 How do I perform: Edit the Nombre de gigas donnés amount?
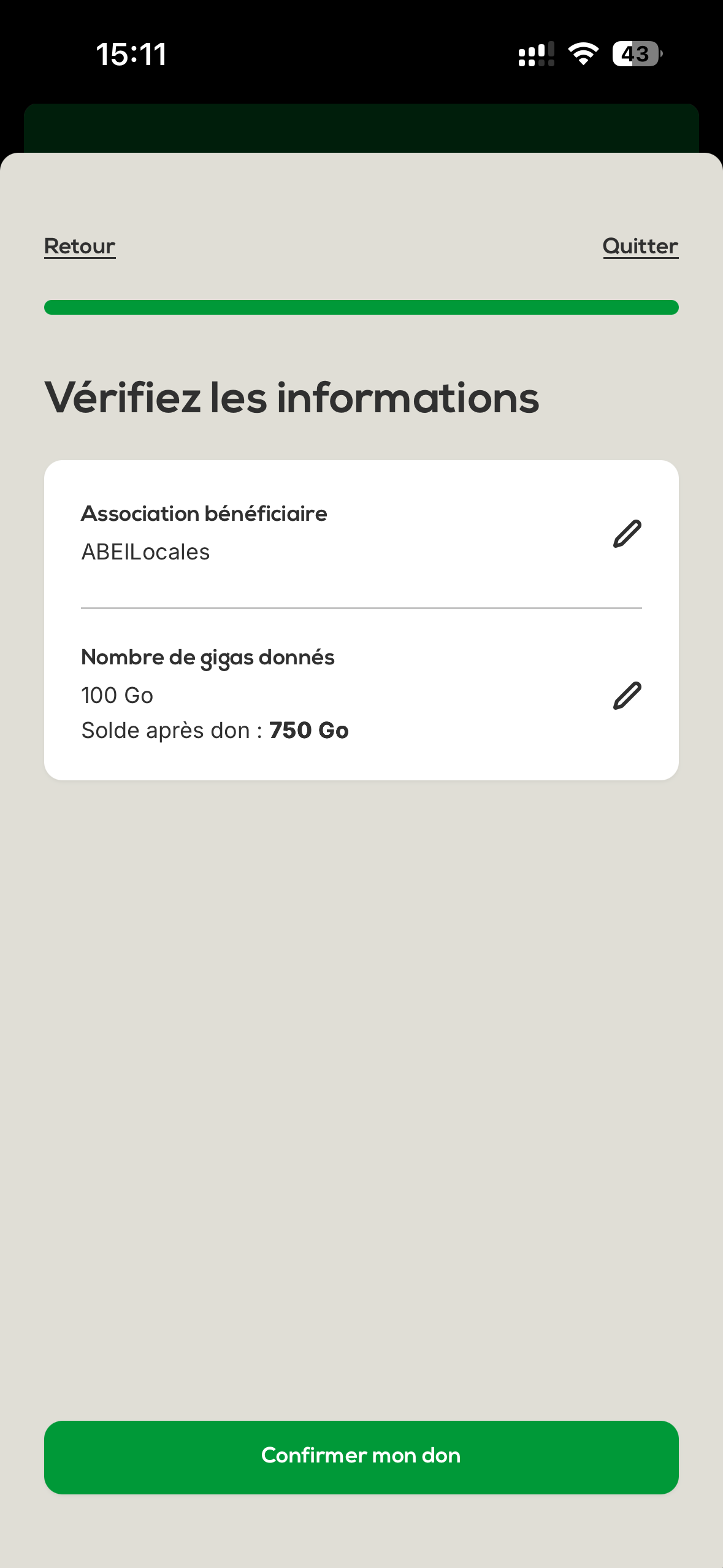pyautogui.click(x=627, y=696)
